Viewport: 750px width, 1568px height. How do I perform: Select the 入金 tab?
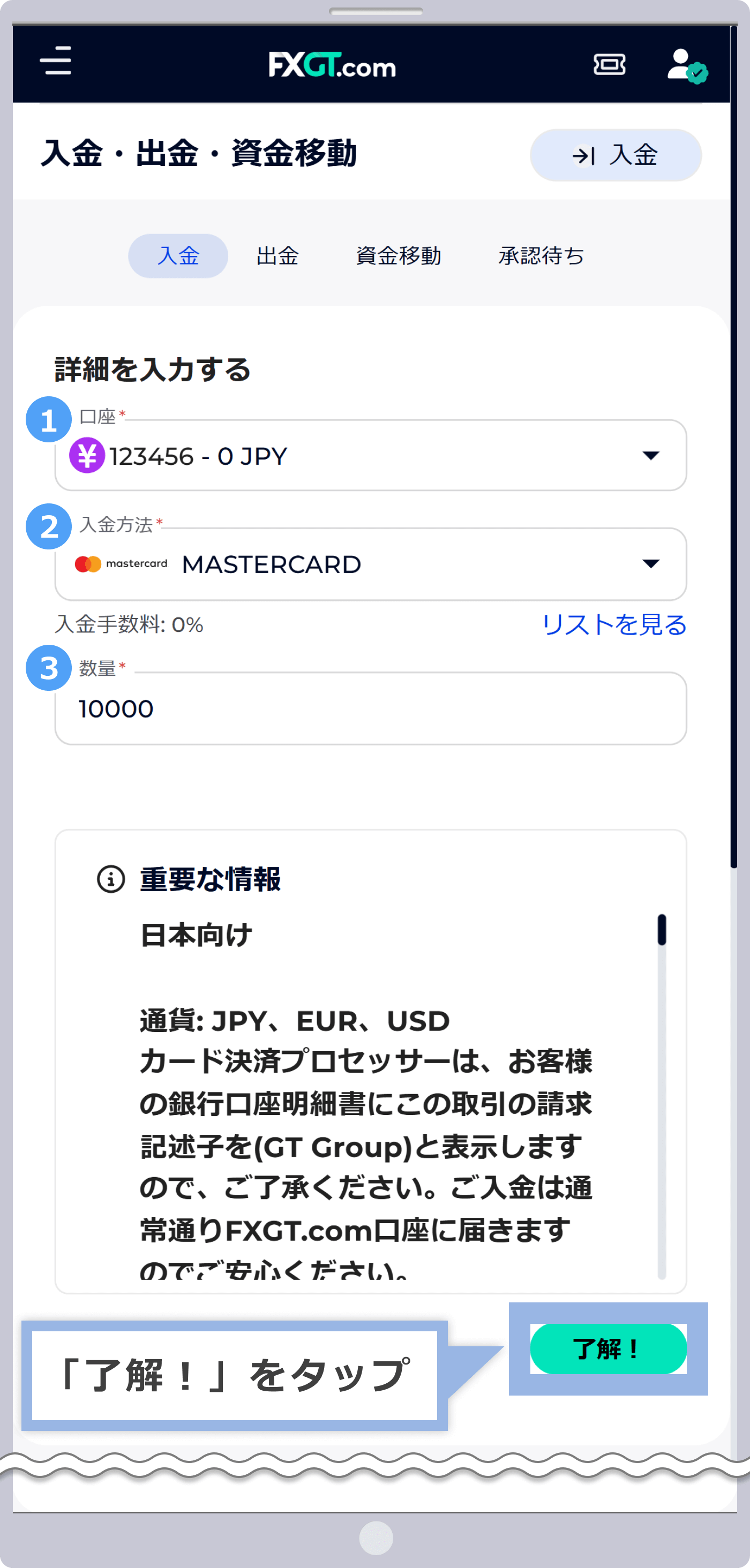click(x=177, y=257)
